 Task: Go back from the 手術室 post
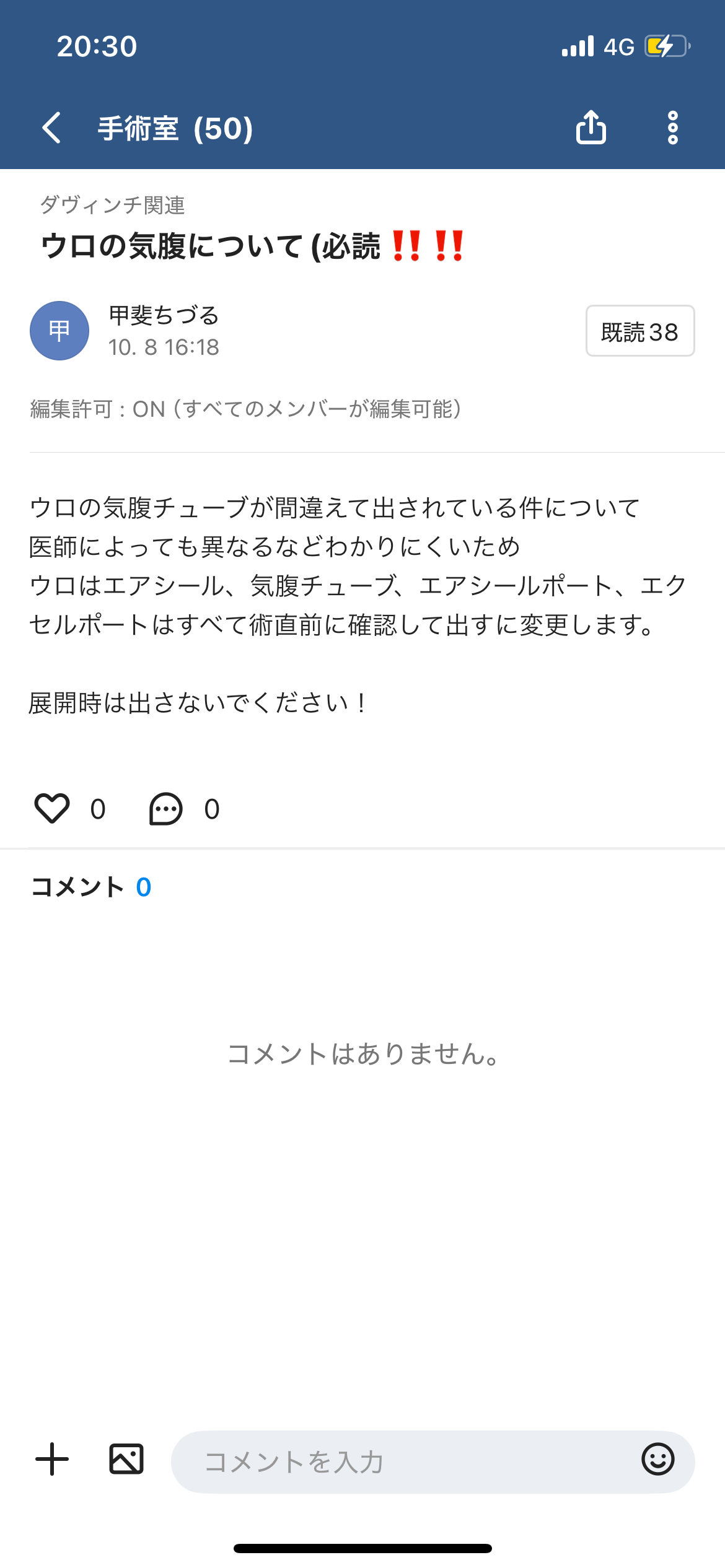click(x=52, y=128)
